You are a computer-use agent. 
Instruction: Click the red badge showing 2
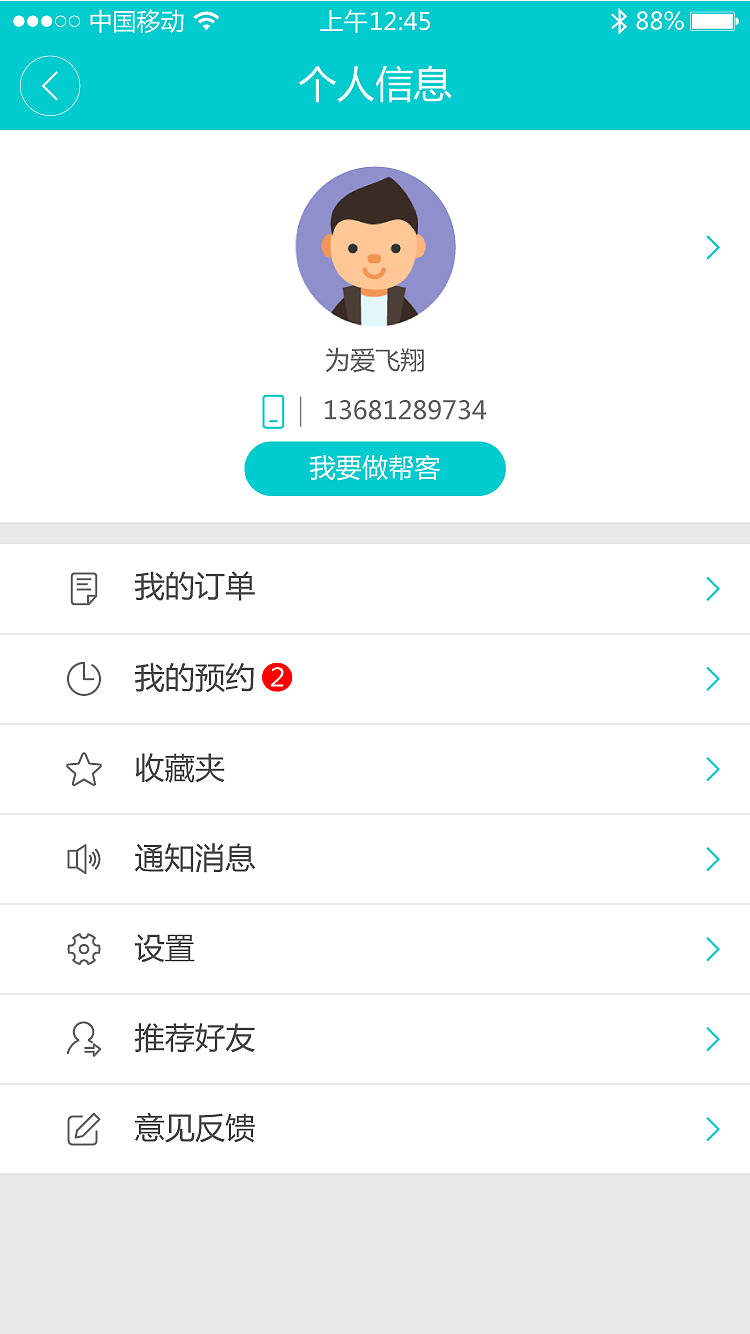[277, 676]
